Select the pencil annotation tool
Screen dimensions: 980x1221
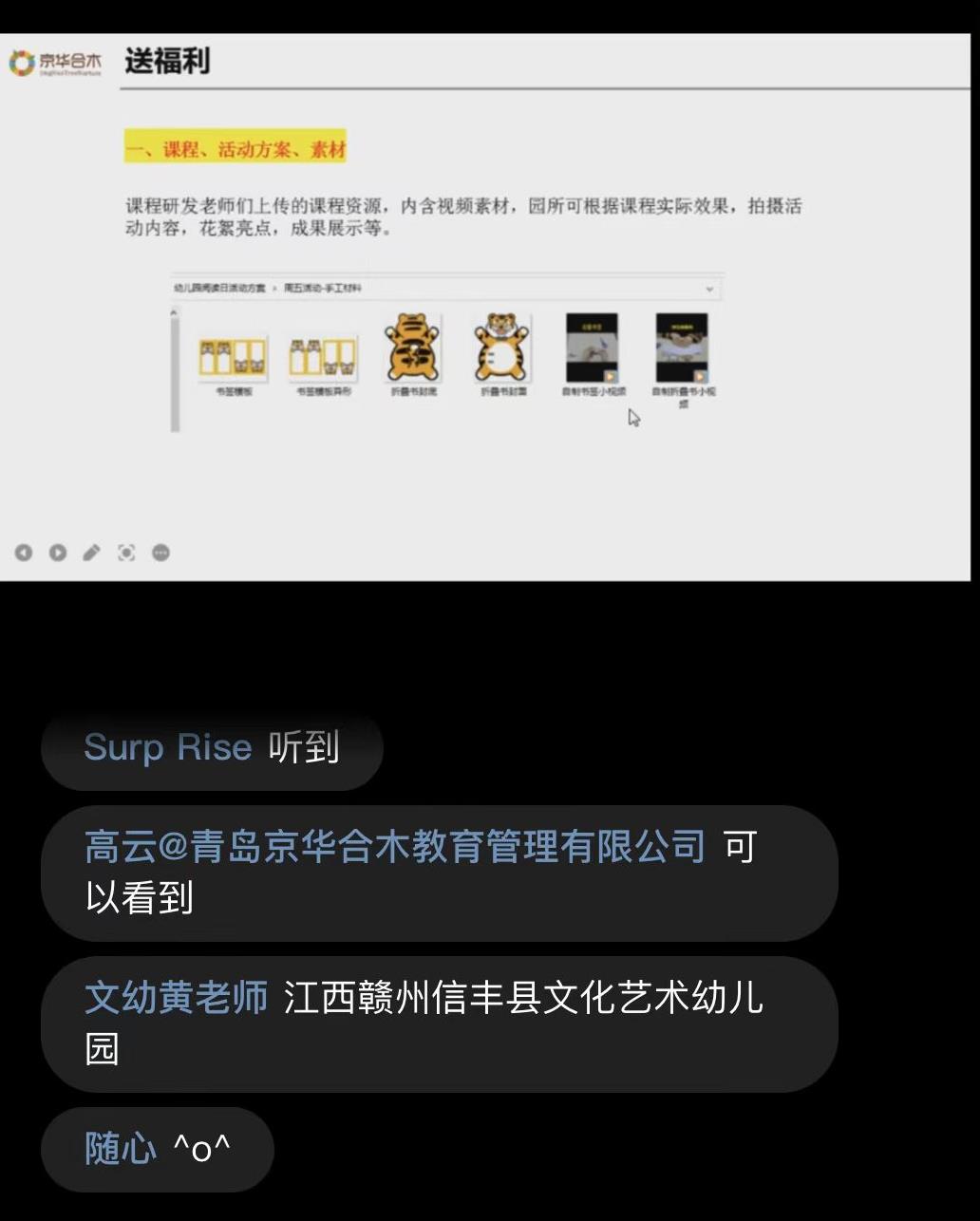91,553
